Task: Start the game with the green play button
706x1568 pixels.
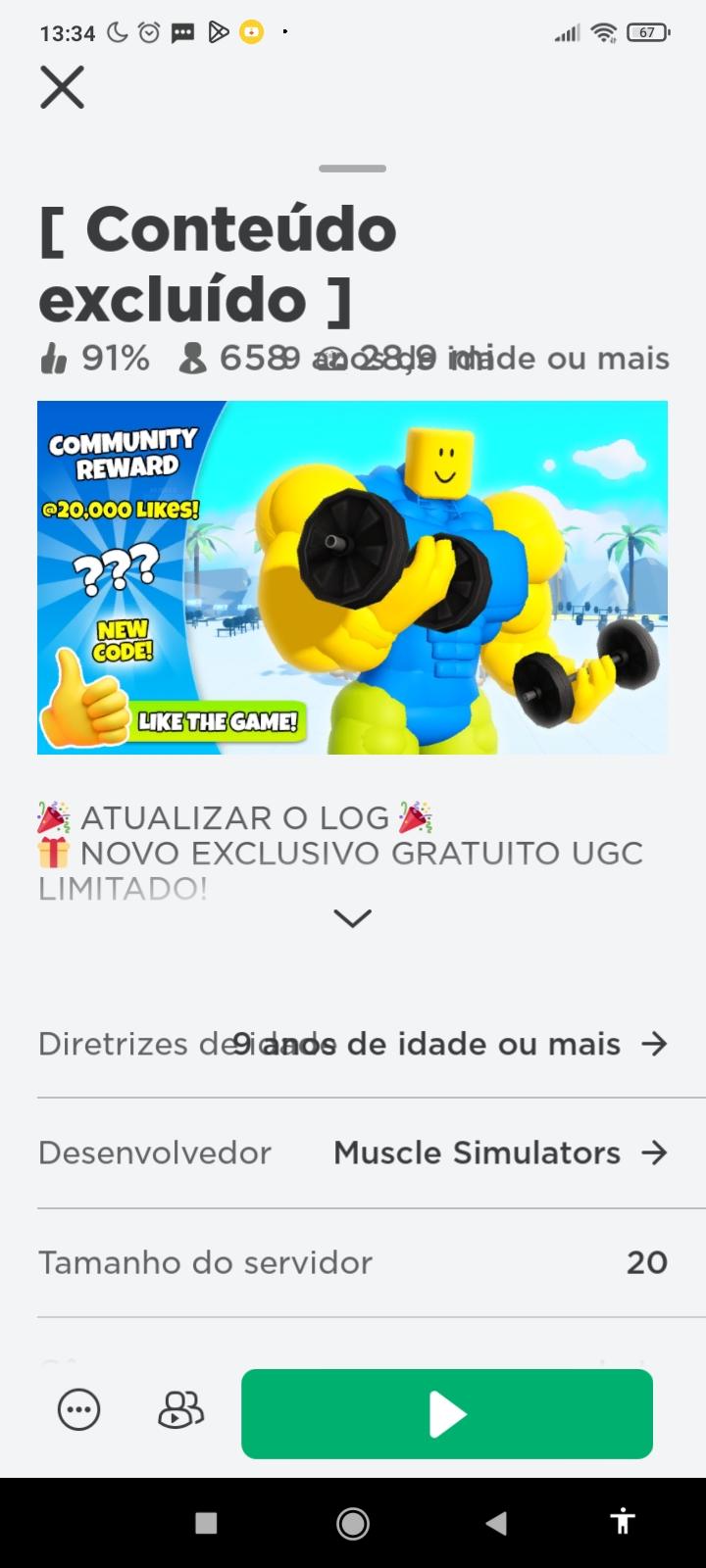Action: (x=446, y=1413)
